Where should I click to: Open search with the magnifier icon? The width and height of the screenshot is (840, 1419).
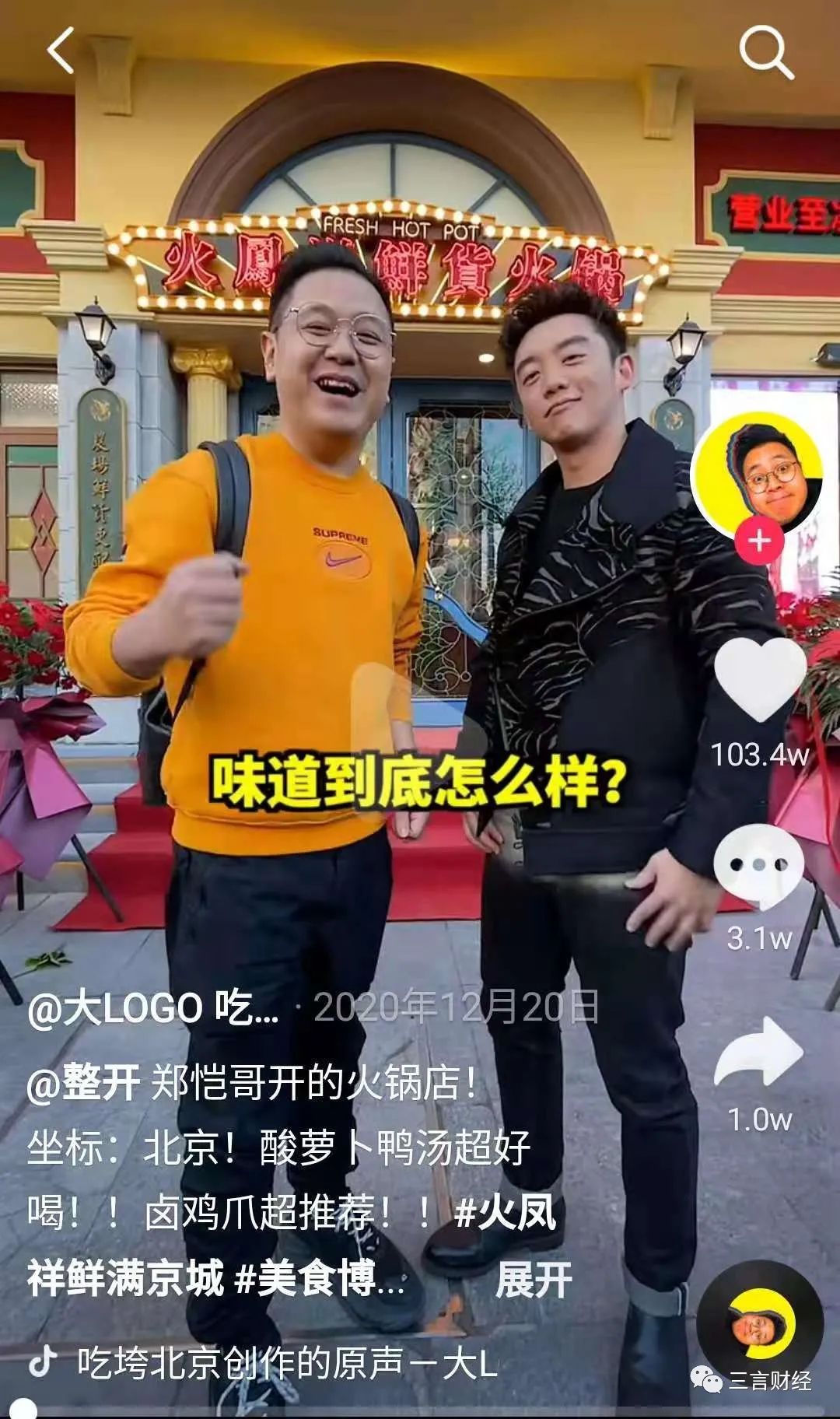765,52
